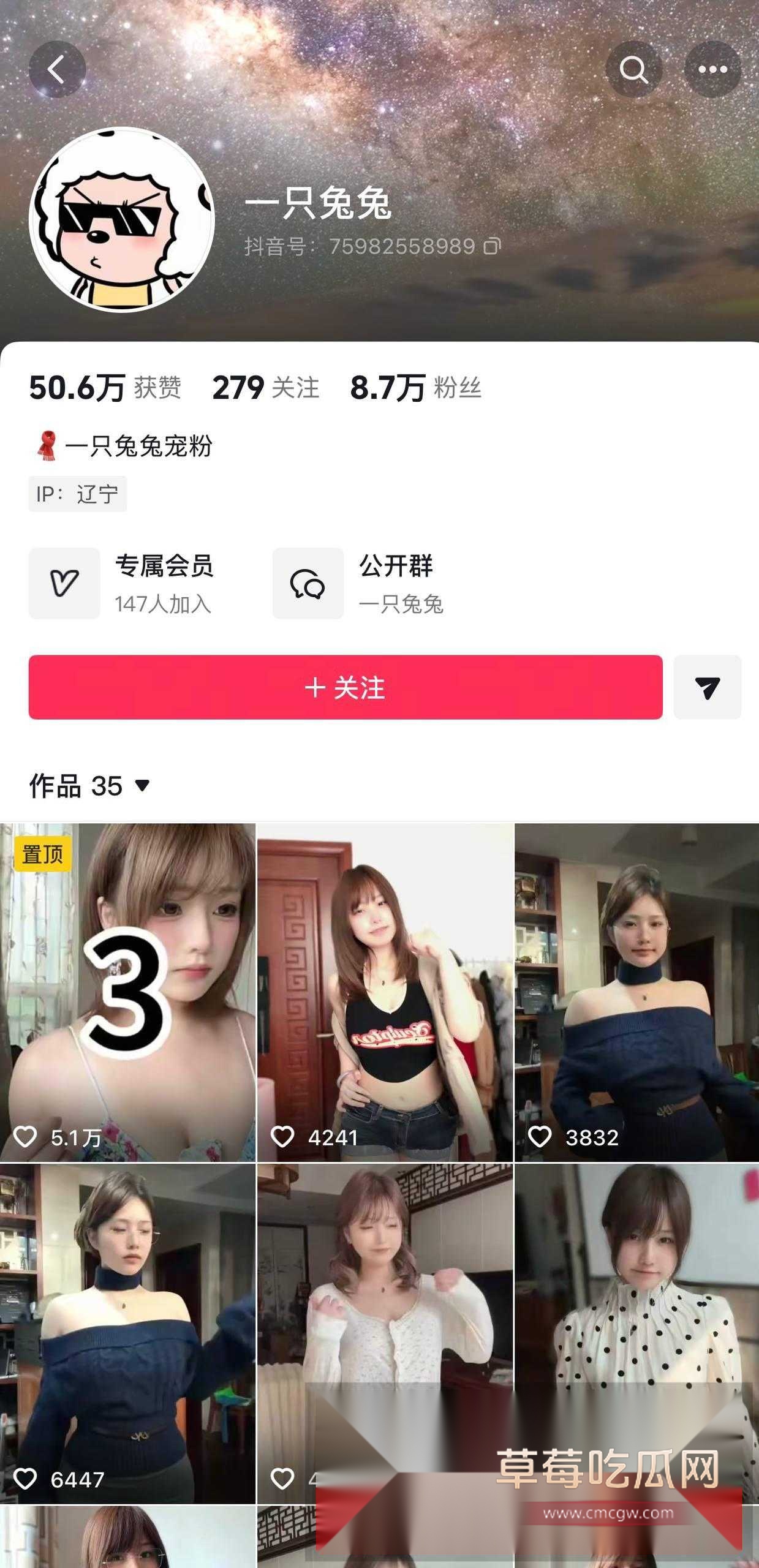Go back using the top-left arrow
759x1568 pixels.
[57, 69]
